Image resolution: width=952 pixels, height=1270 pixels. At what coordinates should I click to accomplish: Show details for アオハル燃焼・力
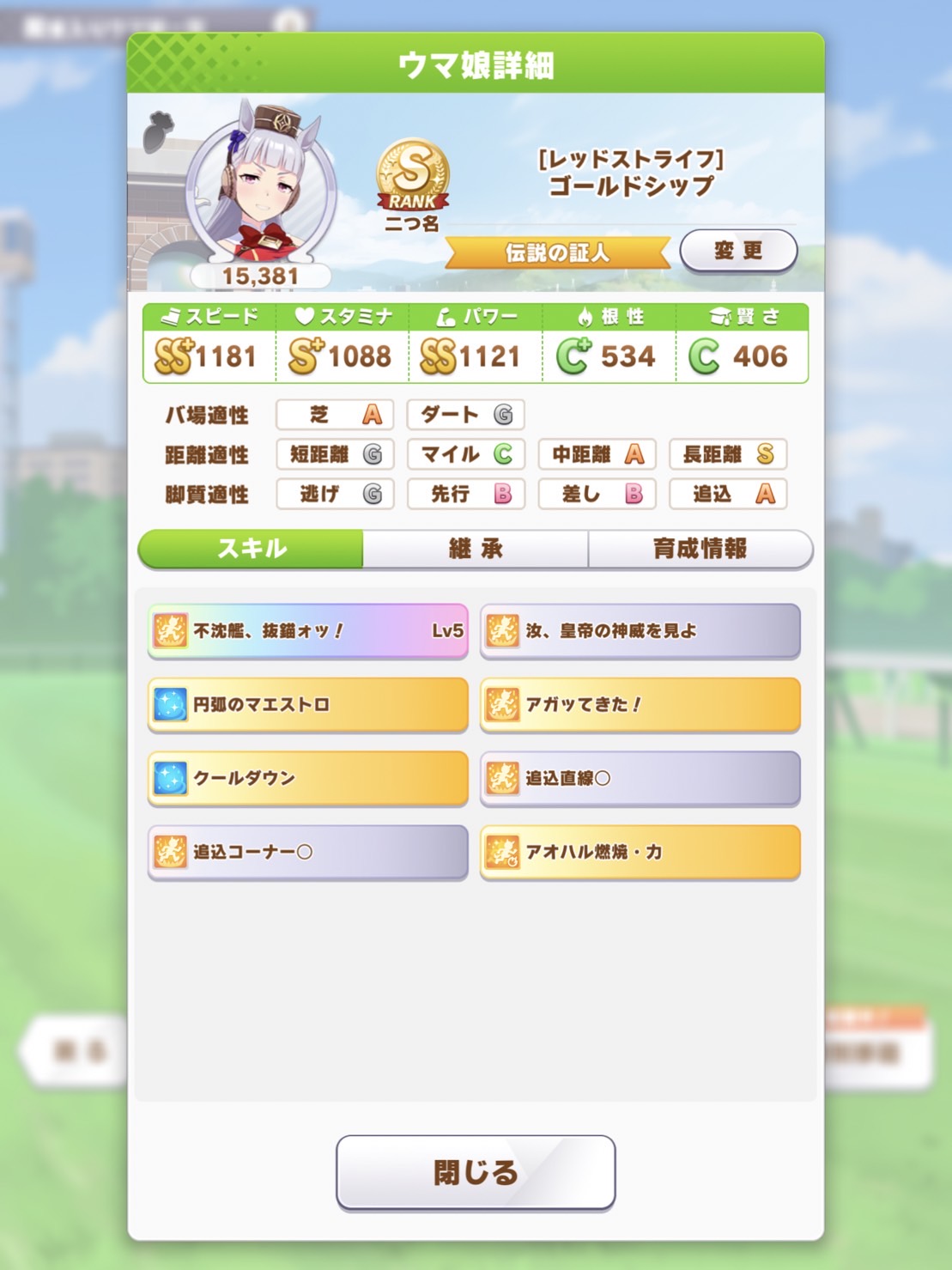(x=640, y=853)
